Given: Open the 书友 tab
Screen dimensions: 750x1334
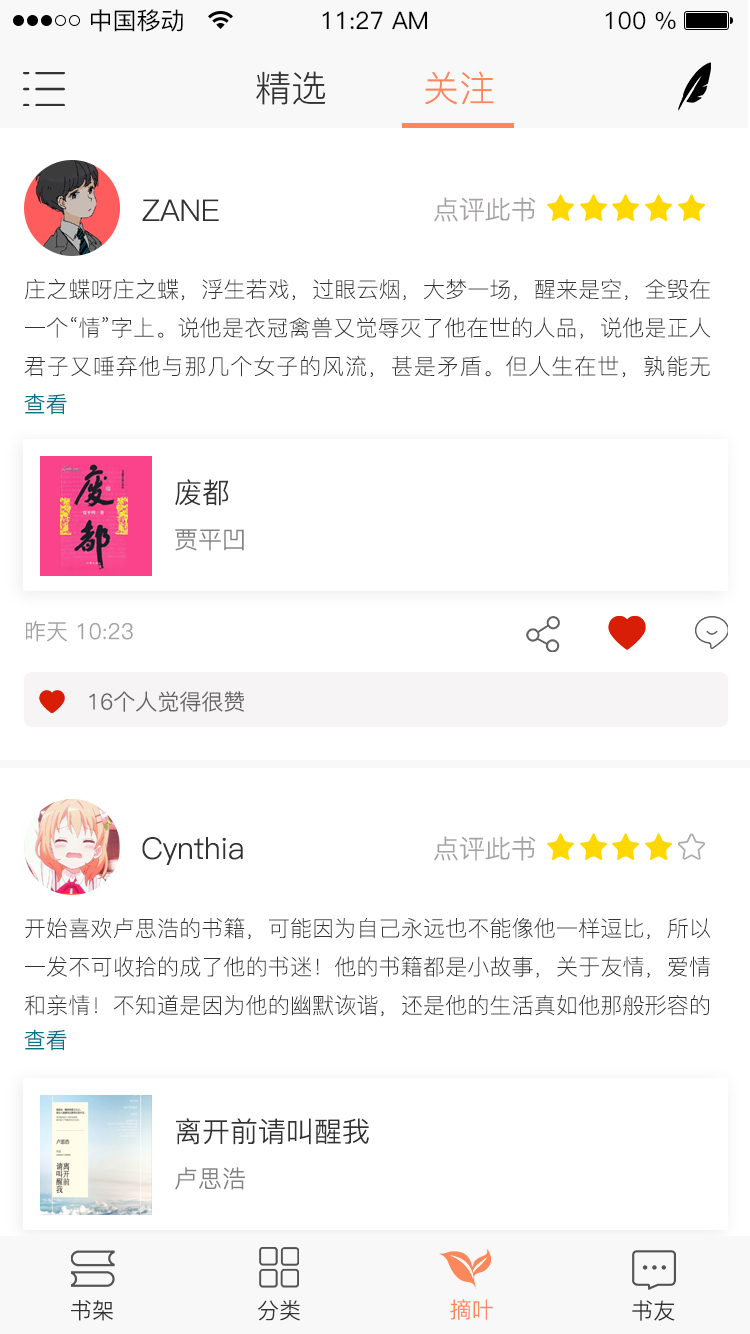Looking at the screenshot, I should (654, 1285).
